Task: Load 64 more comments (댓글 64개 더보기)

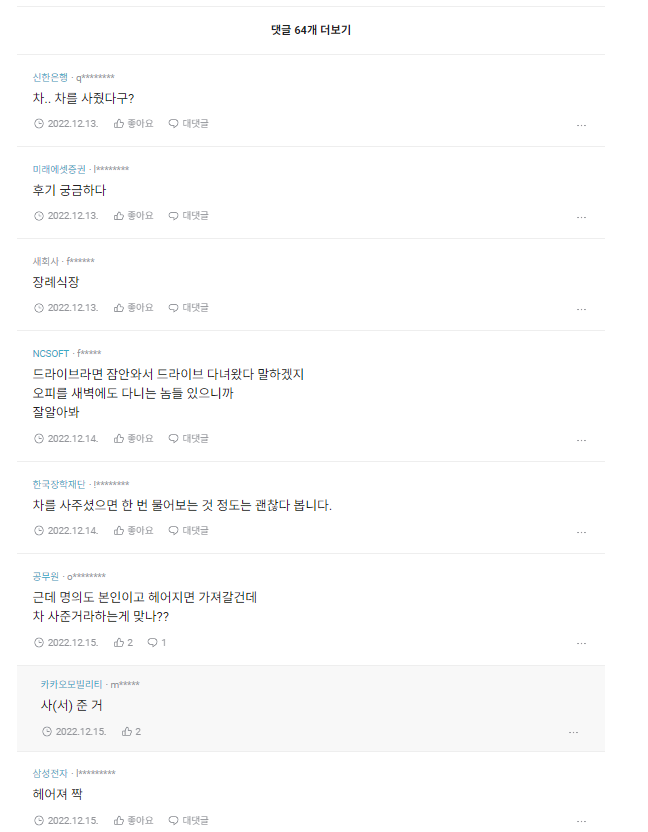Action: click(311, 30)
